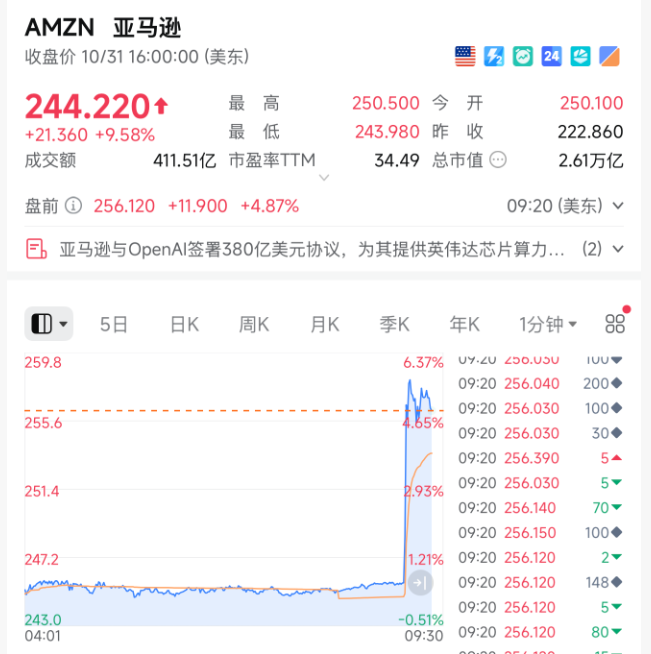Viewport: 651px width, 654px height.
Task: Expand more stock metrics chevron
Action: [x=324, y=178]
